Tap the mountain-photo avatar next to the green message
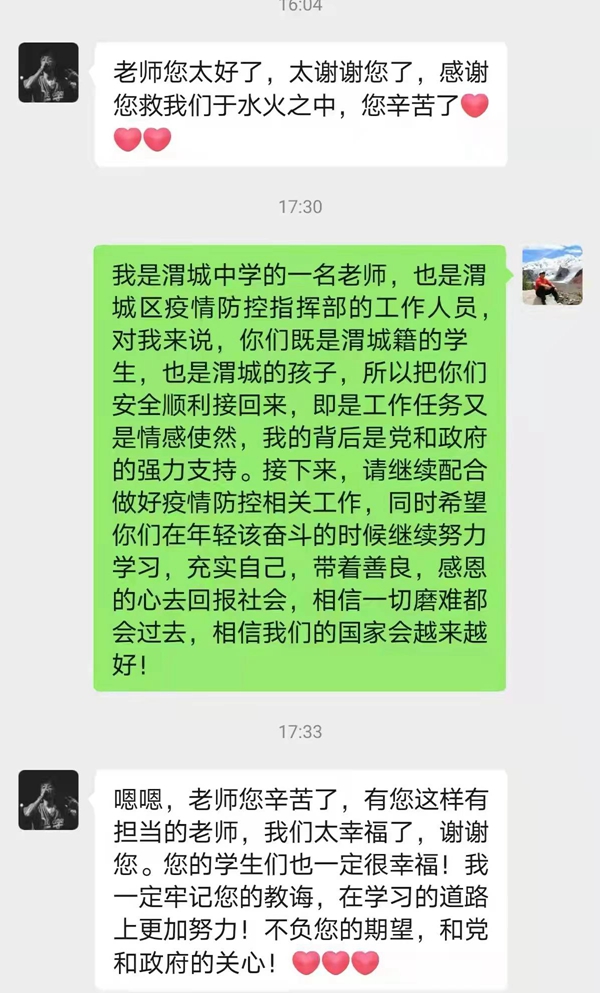Image resolution: width=600 pixels, height=993 pixels. point(552,275)
